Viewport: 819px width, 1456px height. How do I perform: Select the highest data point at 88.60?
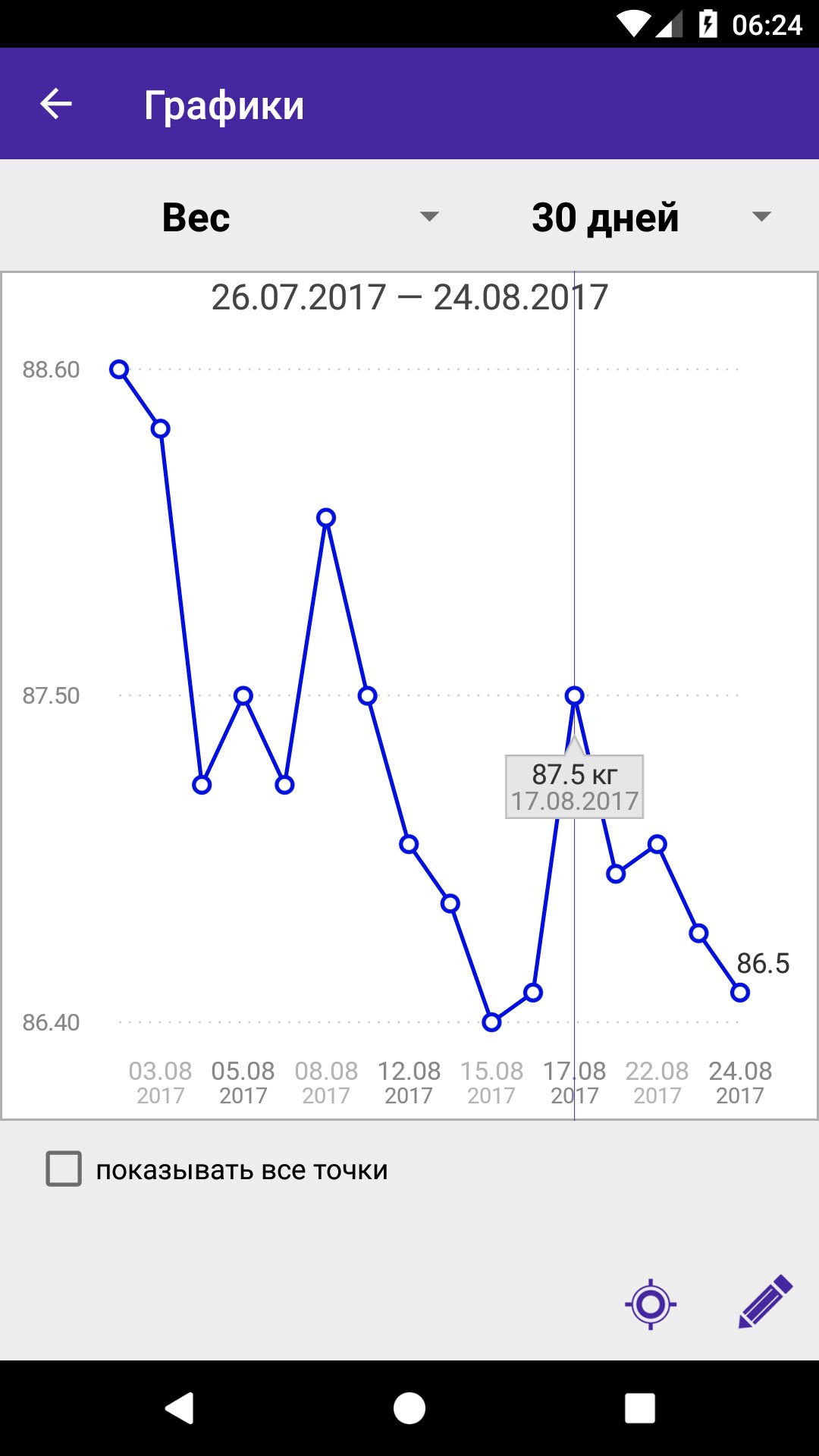coord(119,369)
